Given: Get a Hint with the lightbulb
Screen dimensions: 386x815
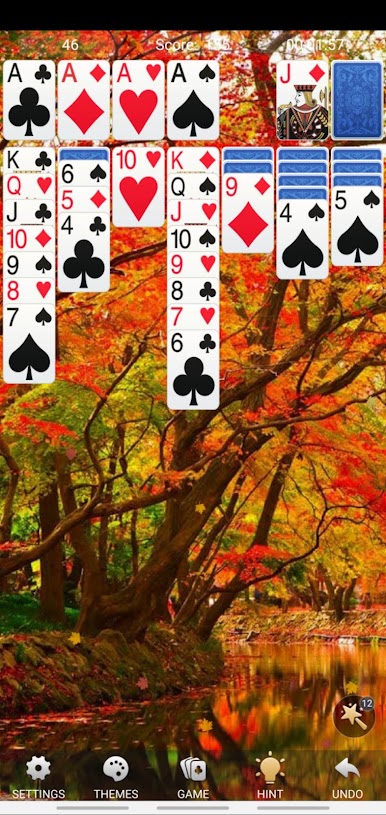Looking at the screenshot, I should click(270, 777).
